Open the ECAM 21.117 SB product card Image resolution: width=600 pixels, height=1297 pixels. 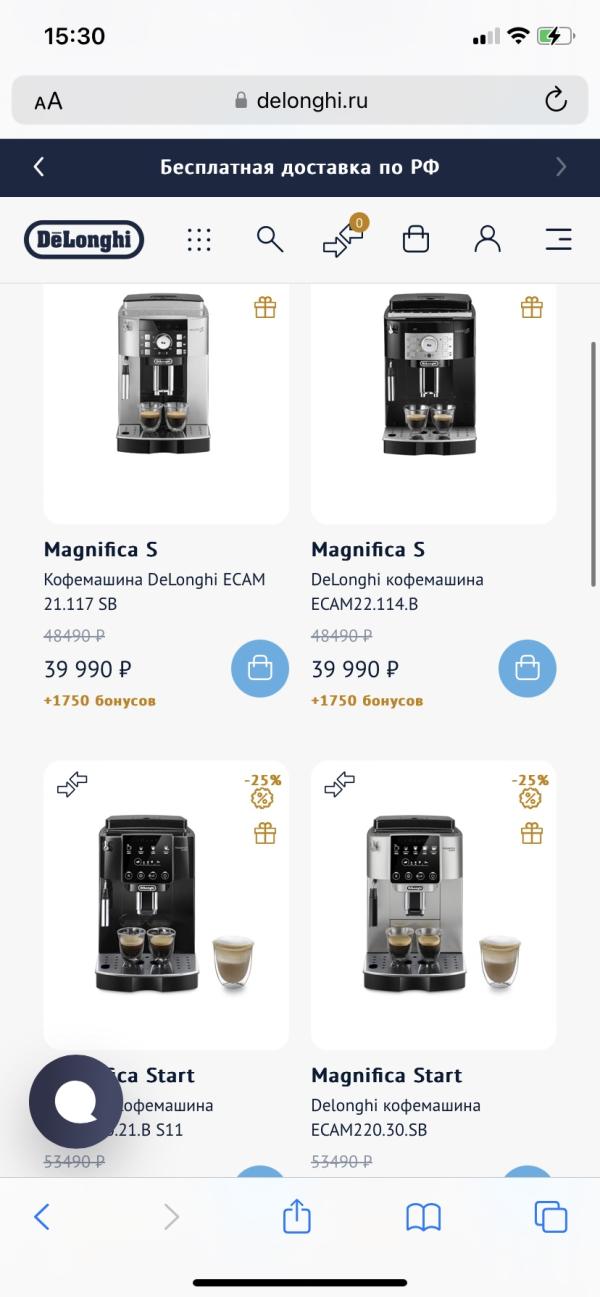click(166, 403)
